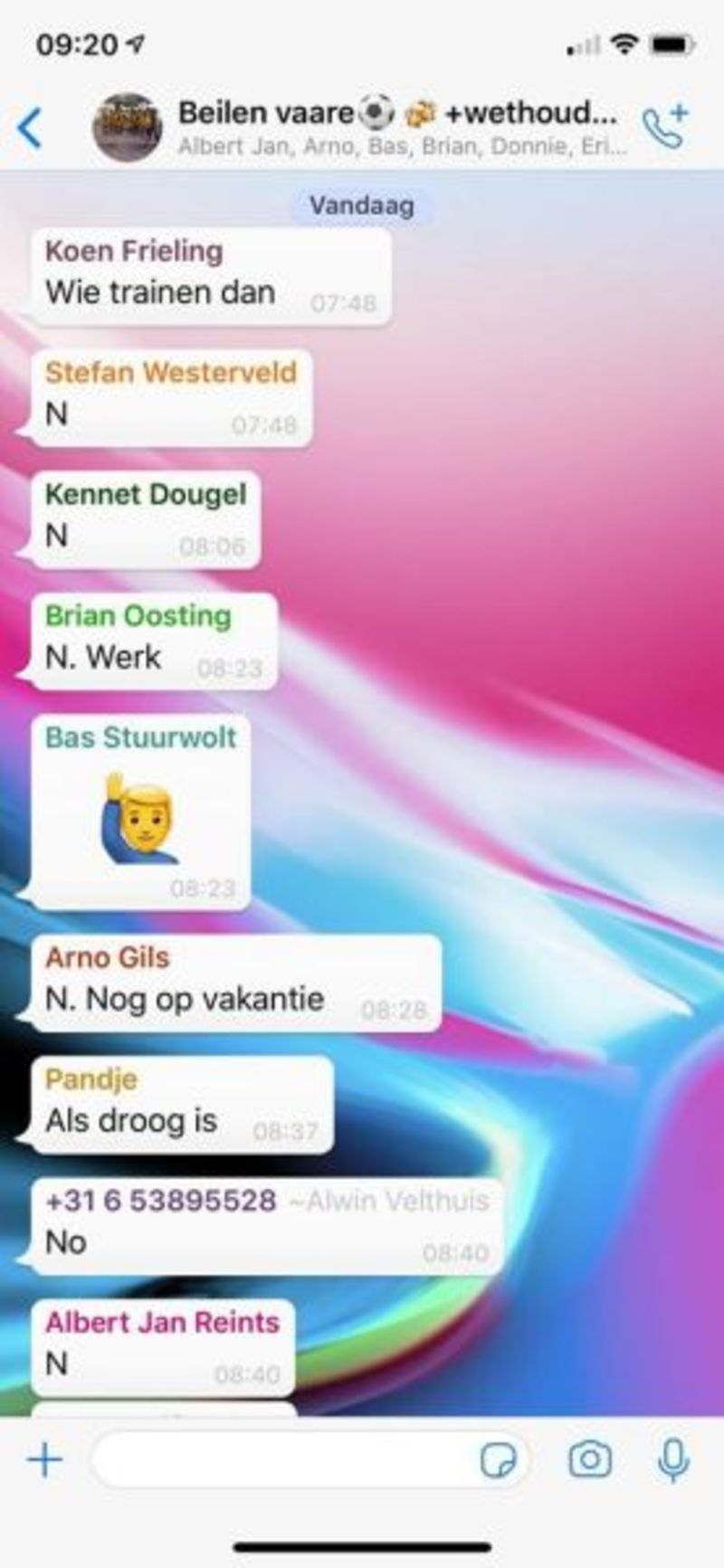This screenshot has width=724, height=1568.
Task: Tap the group profile picture
Action: tap(128, 128)
